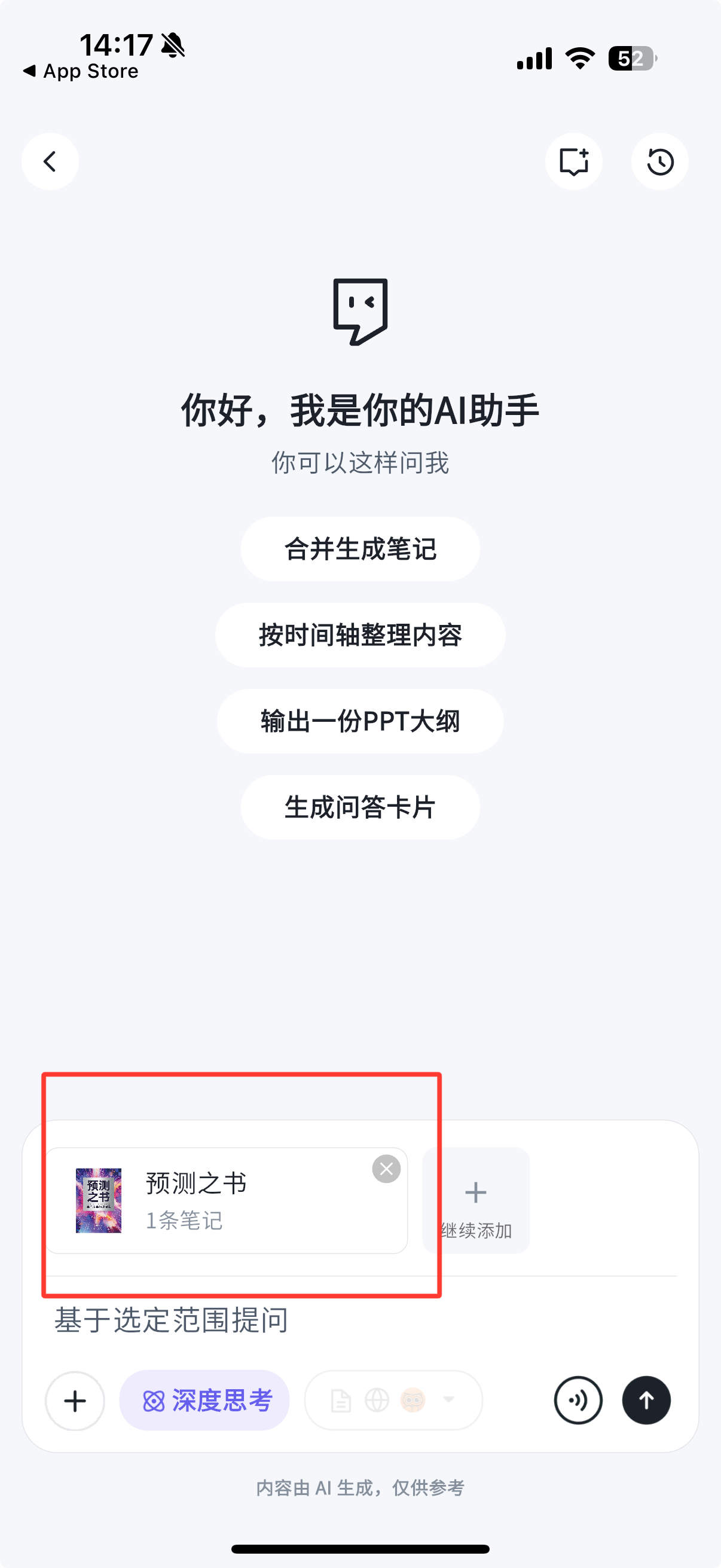
Task: Choose the 按时间轴整理内容 suggestion
Action: click(360, 636)
